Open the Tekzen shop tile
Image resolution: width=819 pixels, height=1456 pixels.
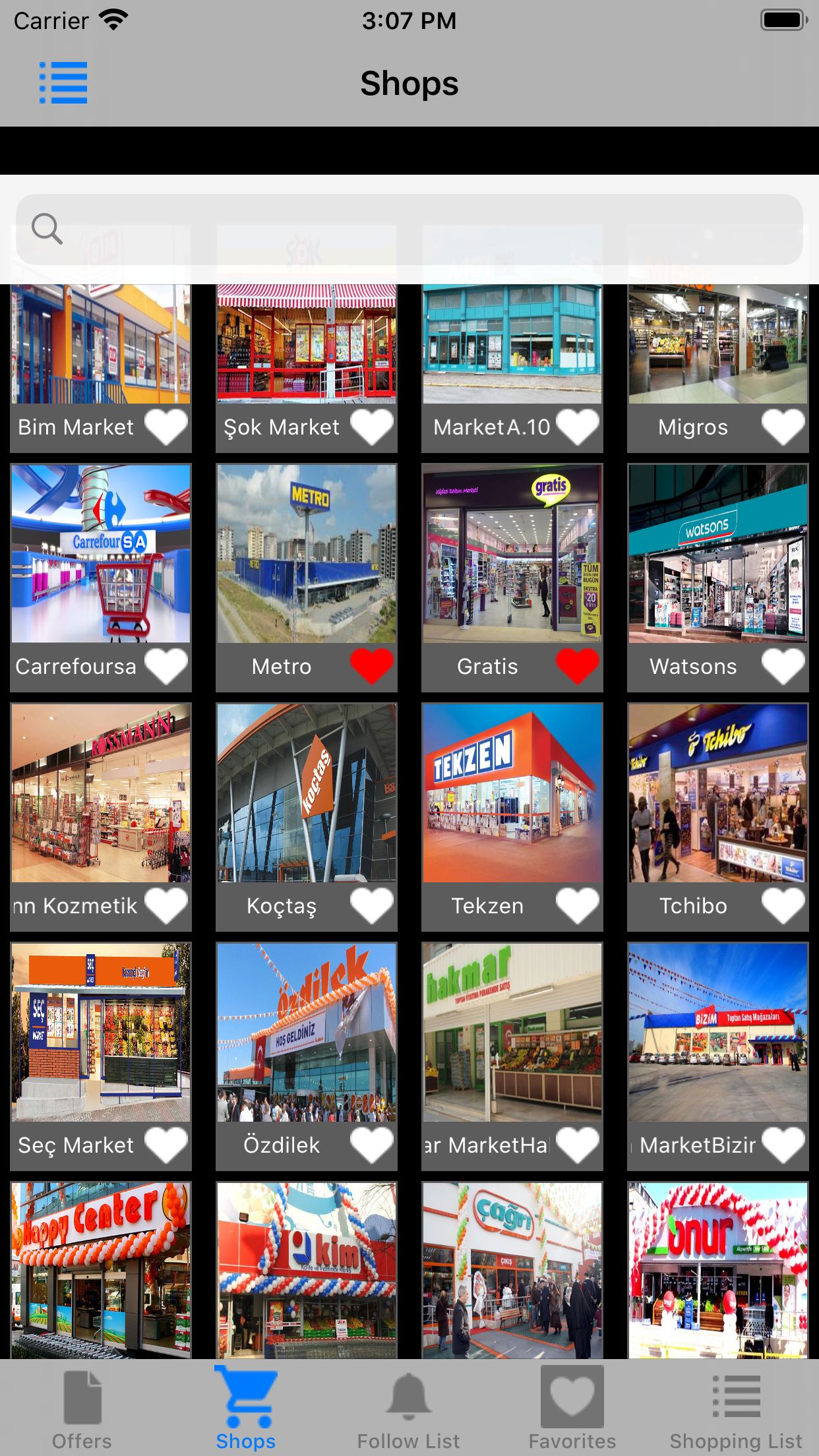tap(512, 817)
